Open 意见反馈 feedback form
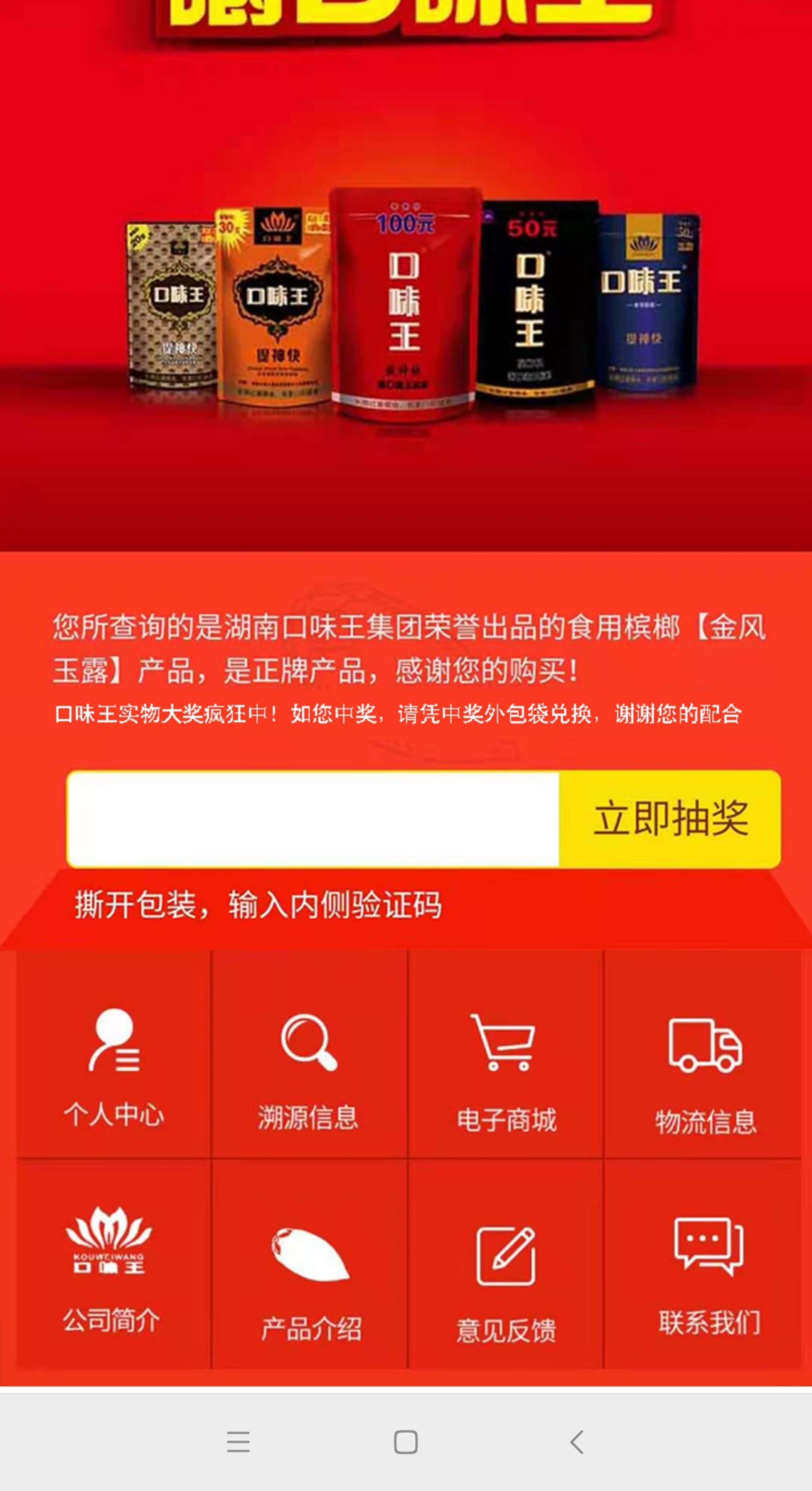The height and width of the screenshot is (1491, 812). (x=506, y=1264)
